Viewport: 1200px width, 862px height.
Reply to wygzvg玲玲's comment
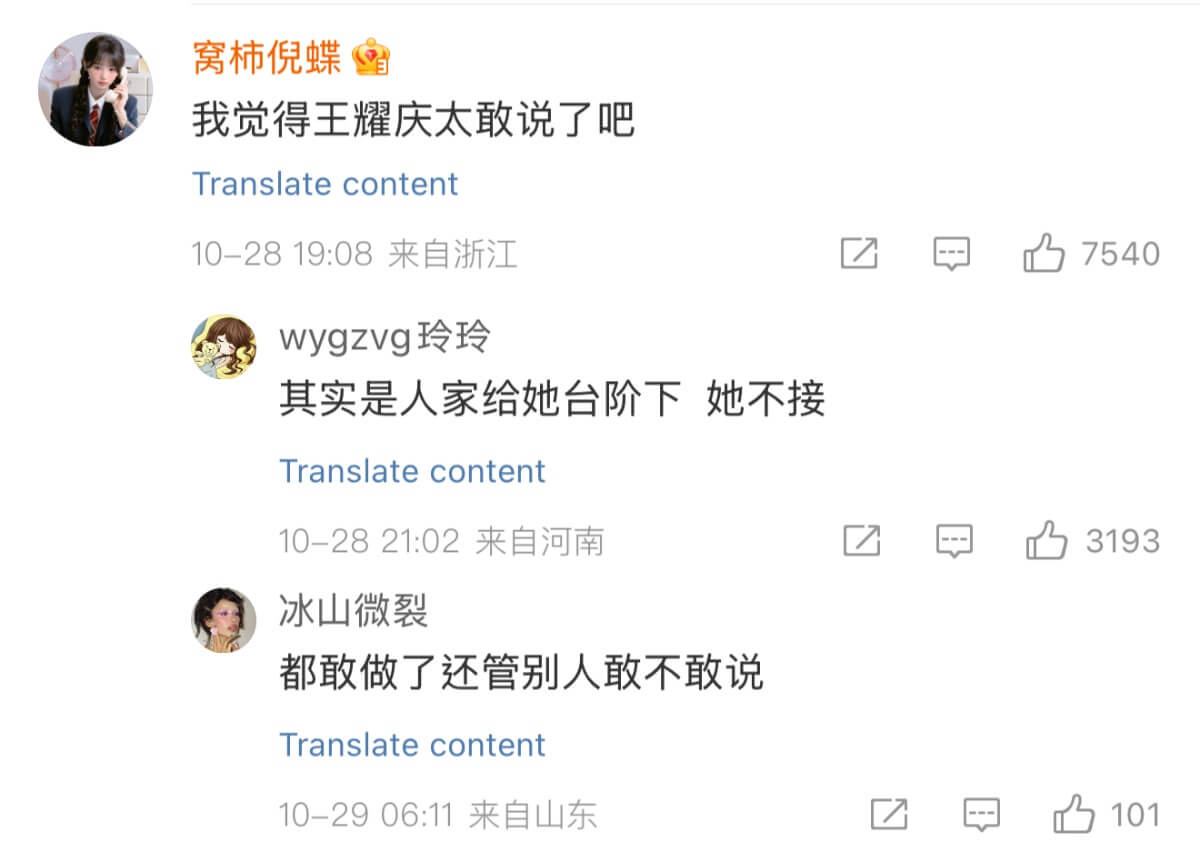pos(954,541)
